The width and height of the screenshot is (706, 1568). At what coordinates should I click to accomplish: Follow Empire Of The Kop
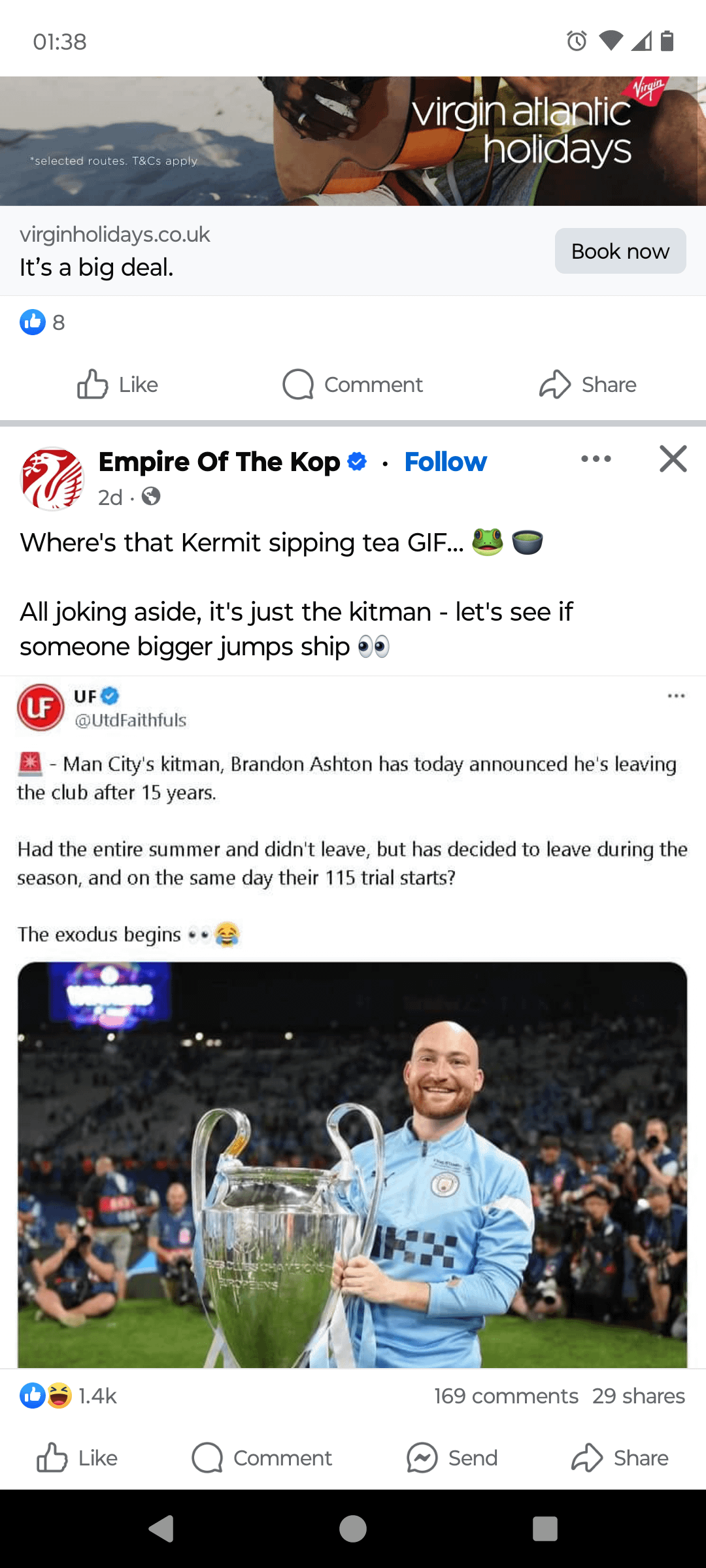click(x=445, y=462)
